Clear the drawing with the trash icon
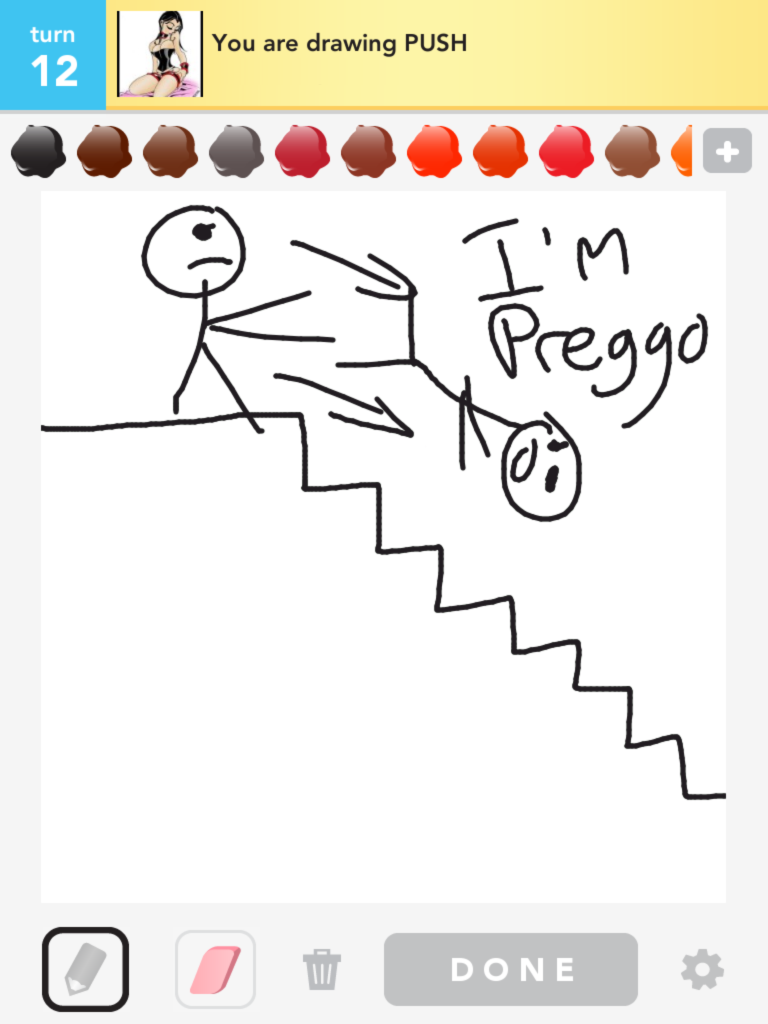The width and height of the screenshot is (768, 1024). (322, 969)
